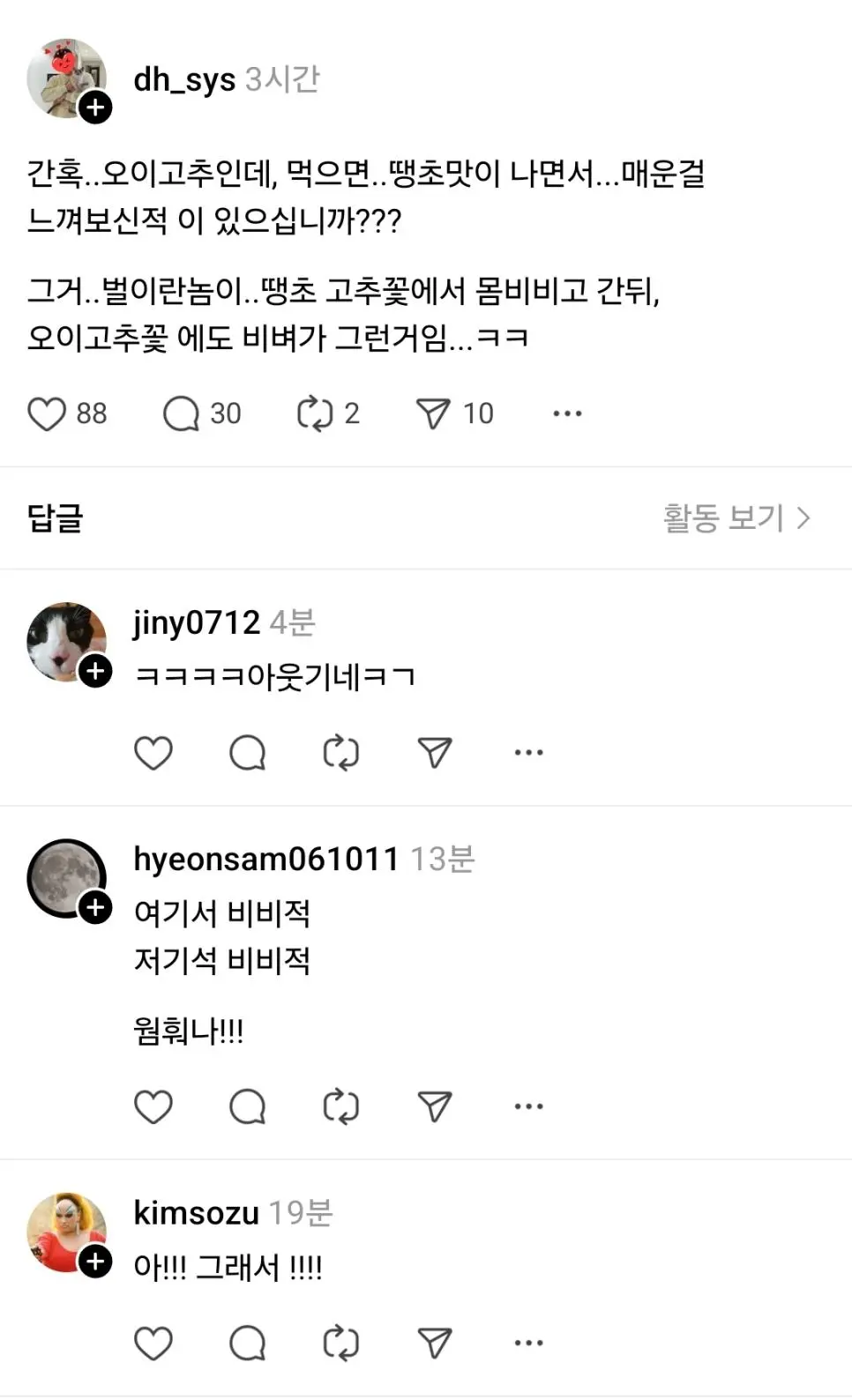This screenshot has height=1400, width=852.
Task: Reply to jiny0712's comment
Action: pyautogui.click(x=247, y=753)
